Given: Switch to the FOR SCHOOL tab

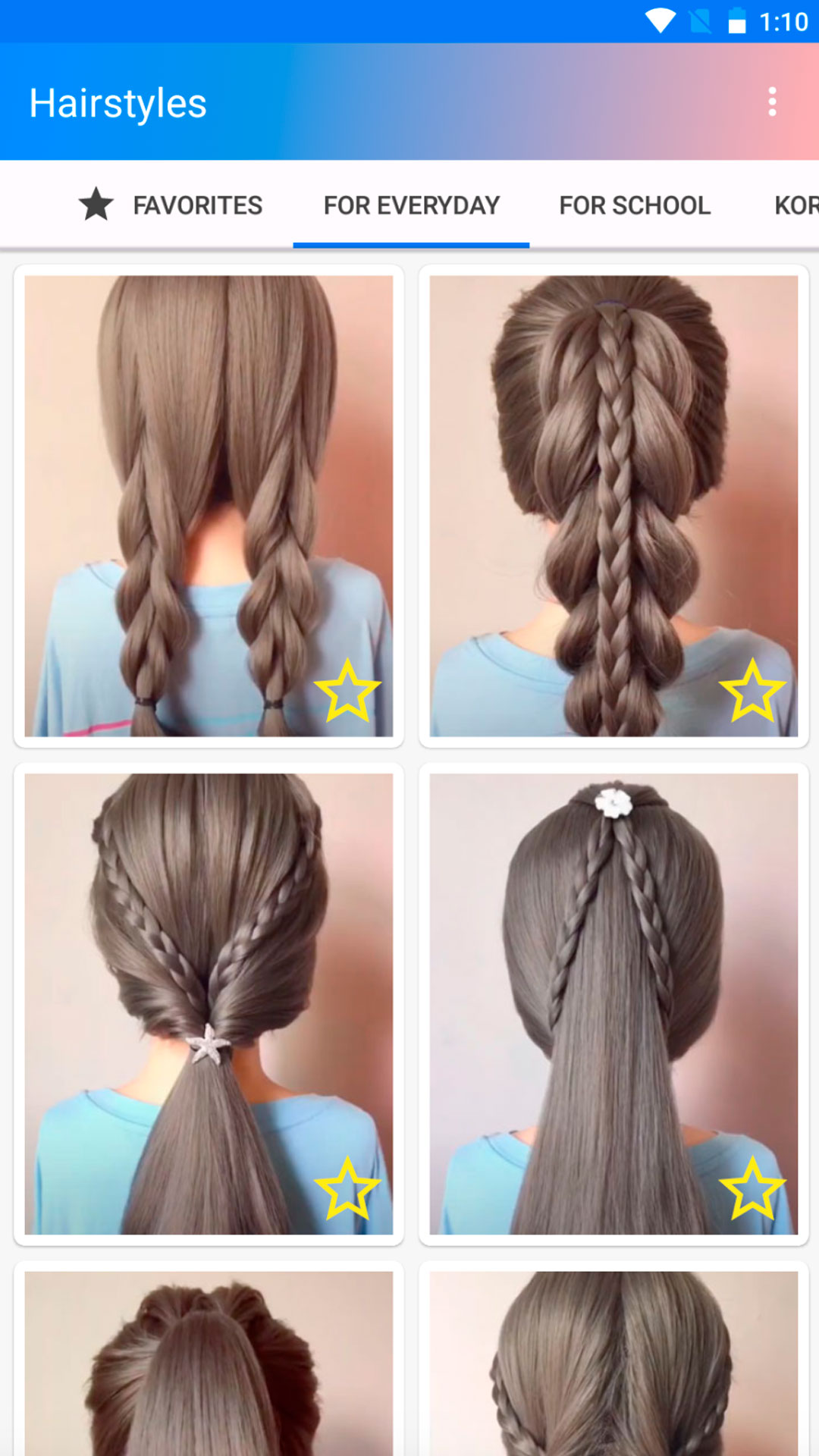Looking at the screenshot, I should 634,205.
